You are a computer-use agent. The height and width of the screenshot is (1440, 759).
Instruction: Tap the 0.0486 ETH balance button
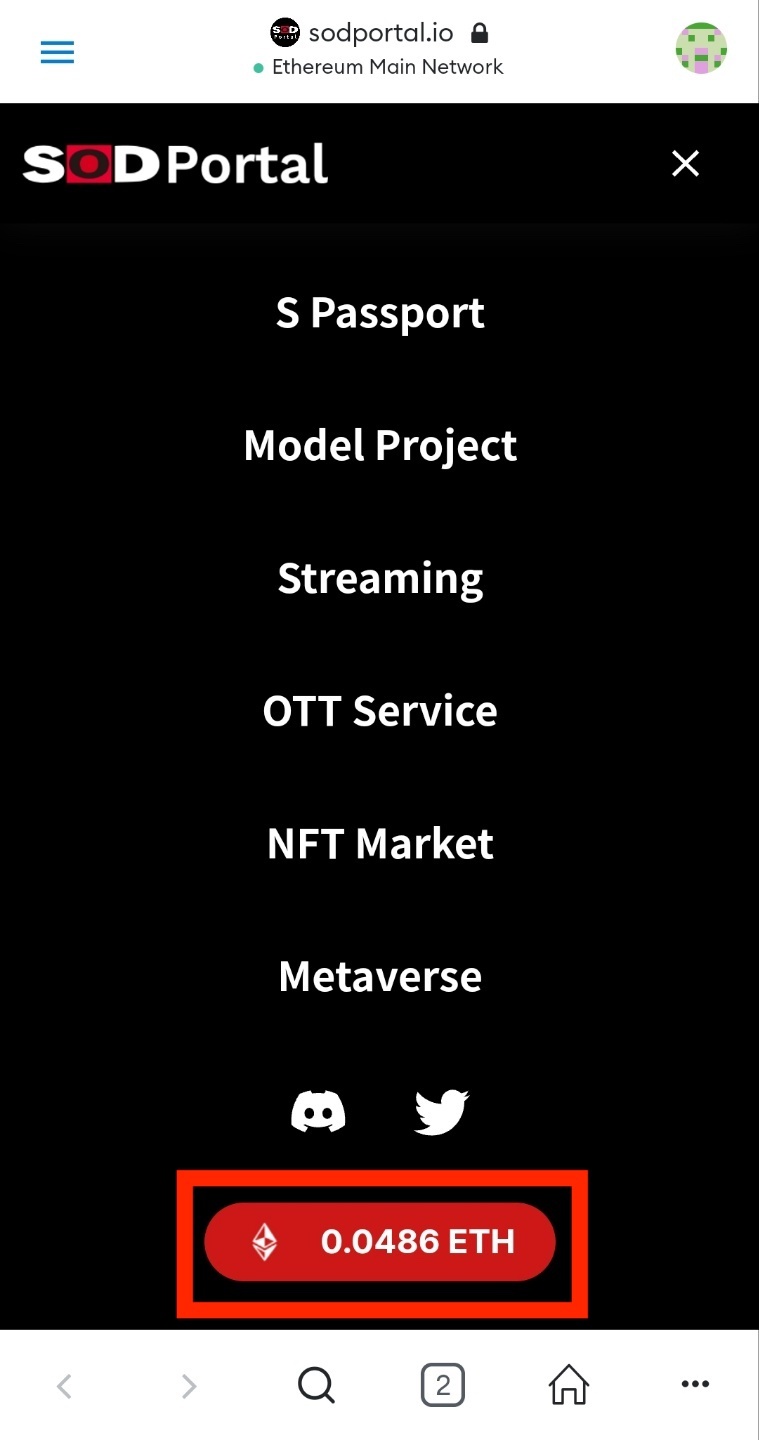pyautogui.click(x=380, y=1242)
